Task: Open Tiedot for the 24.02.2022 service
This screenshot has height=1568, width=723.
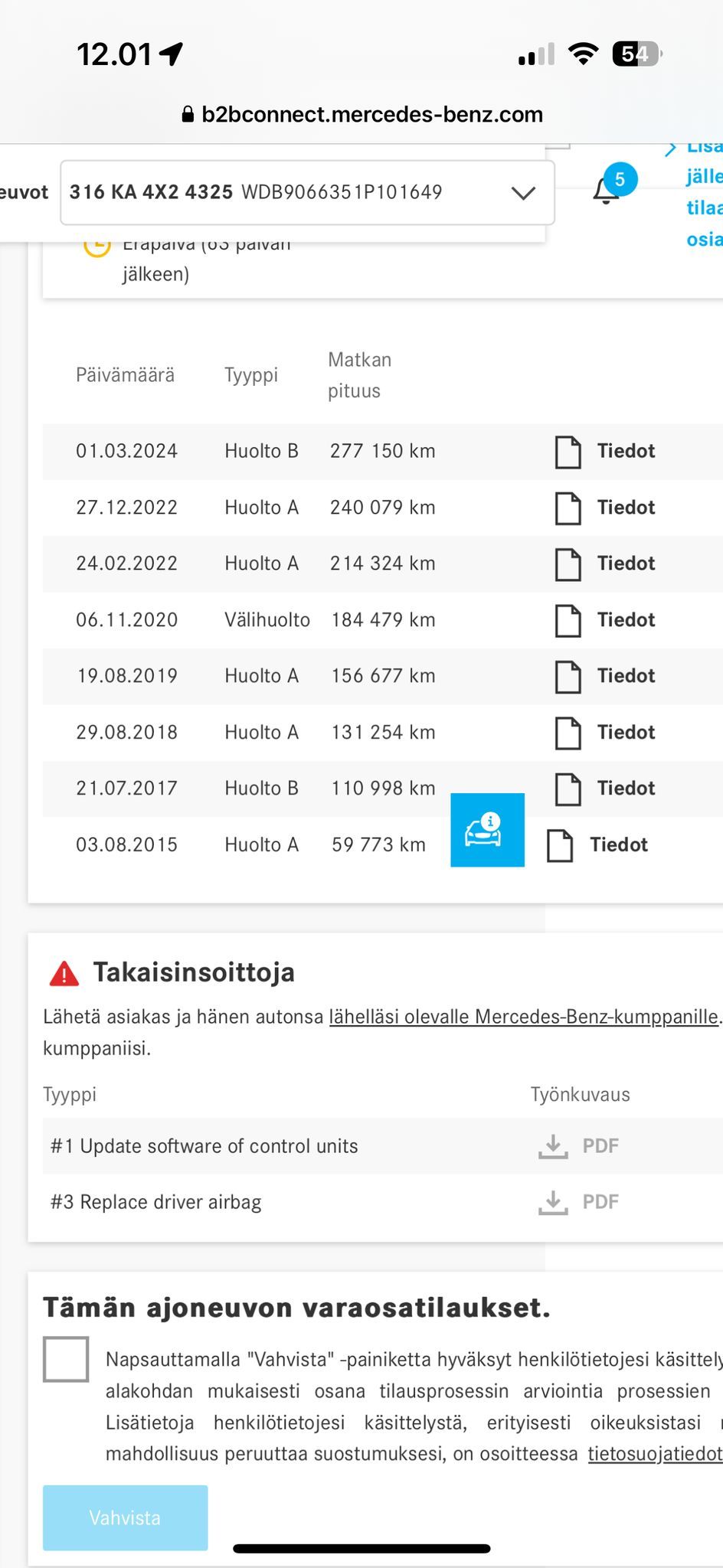Action: pyautogui.click(x=605, y=563)
